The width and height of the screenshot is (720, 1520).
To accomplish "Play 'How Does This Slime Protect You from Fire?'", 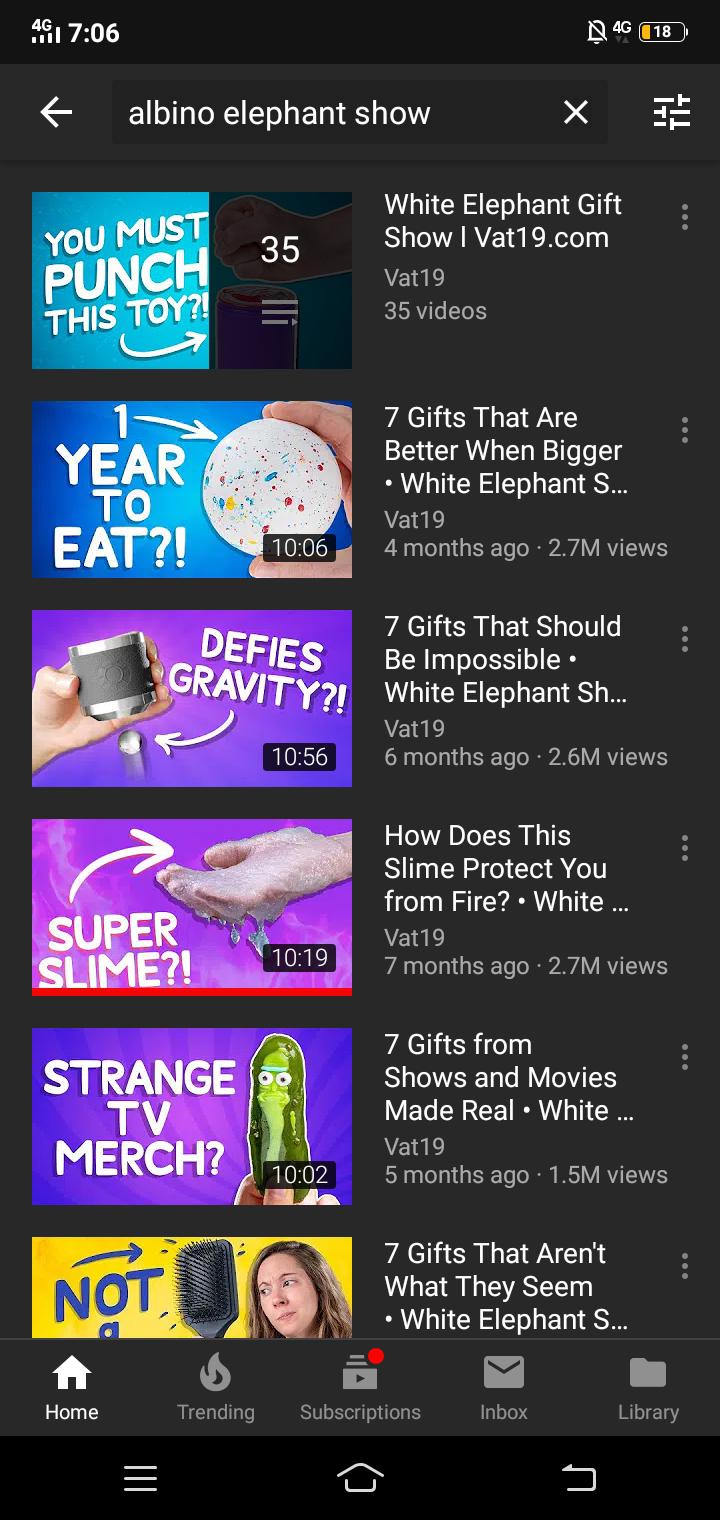I will pyautogui.click(x=192, y=907).
